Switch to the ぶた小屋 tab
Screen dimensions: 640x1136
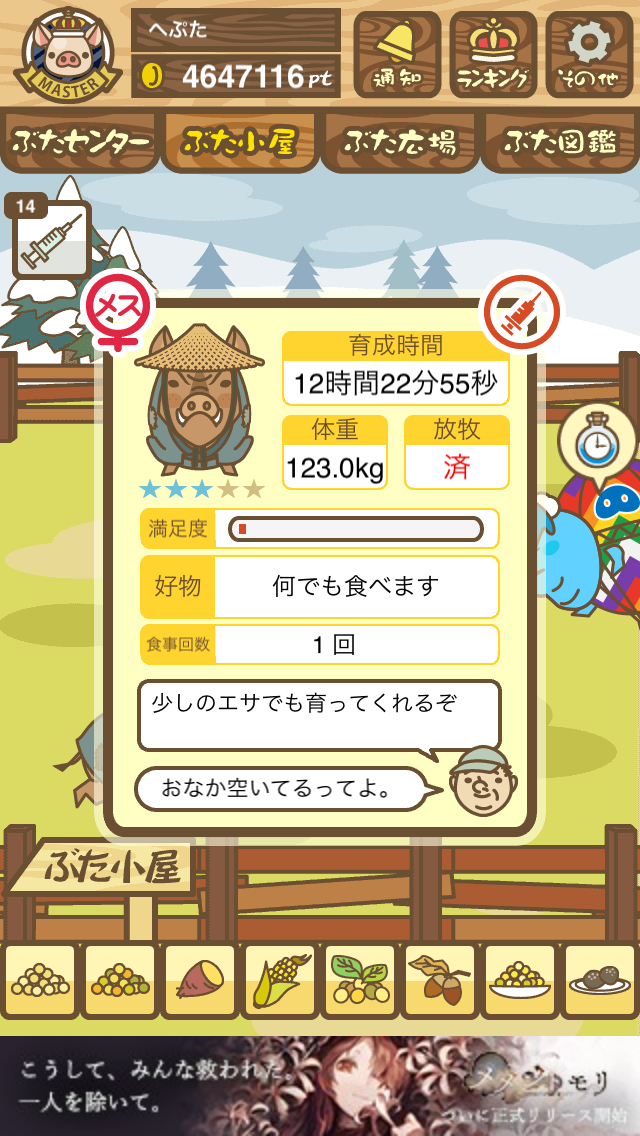[239, 142]
